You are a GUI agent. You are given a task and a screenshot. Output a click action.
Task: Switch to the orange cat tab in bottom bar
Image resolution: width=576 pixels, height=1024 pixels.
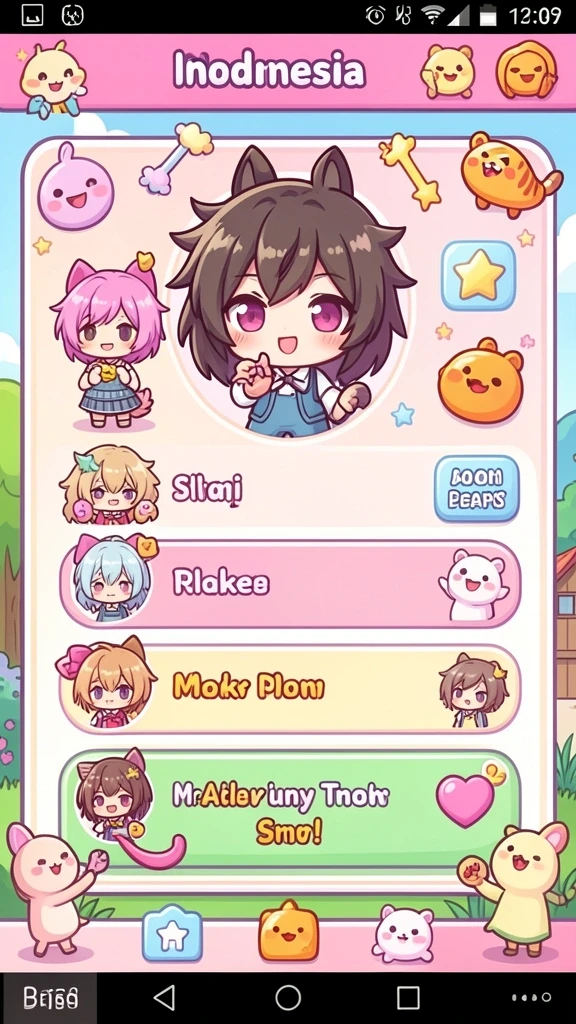[289, 931]
